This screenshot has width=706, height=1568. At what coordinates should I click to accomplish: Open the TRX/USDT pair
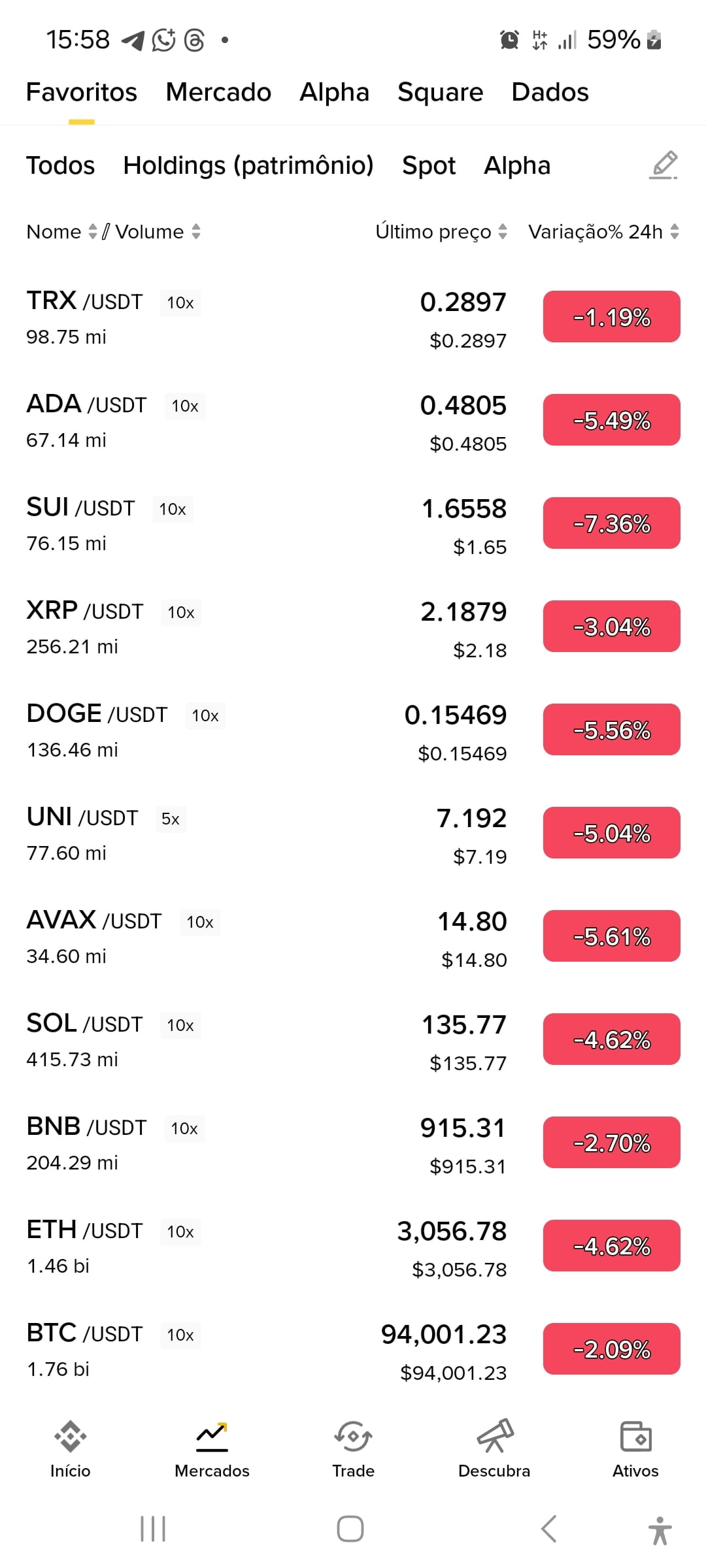pos(353,318)
